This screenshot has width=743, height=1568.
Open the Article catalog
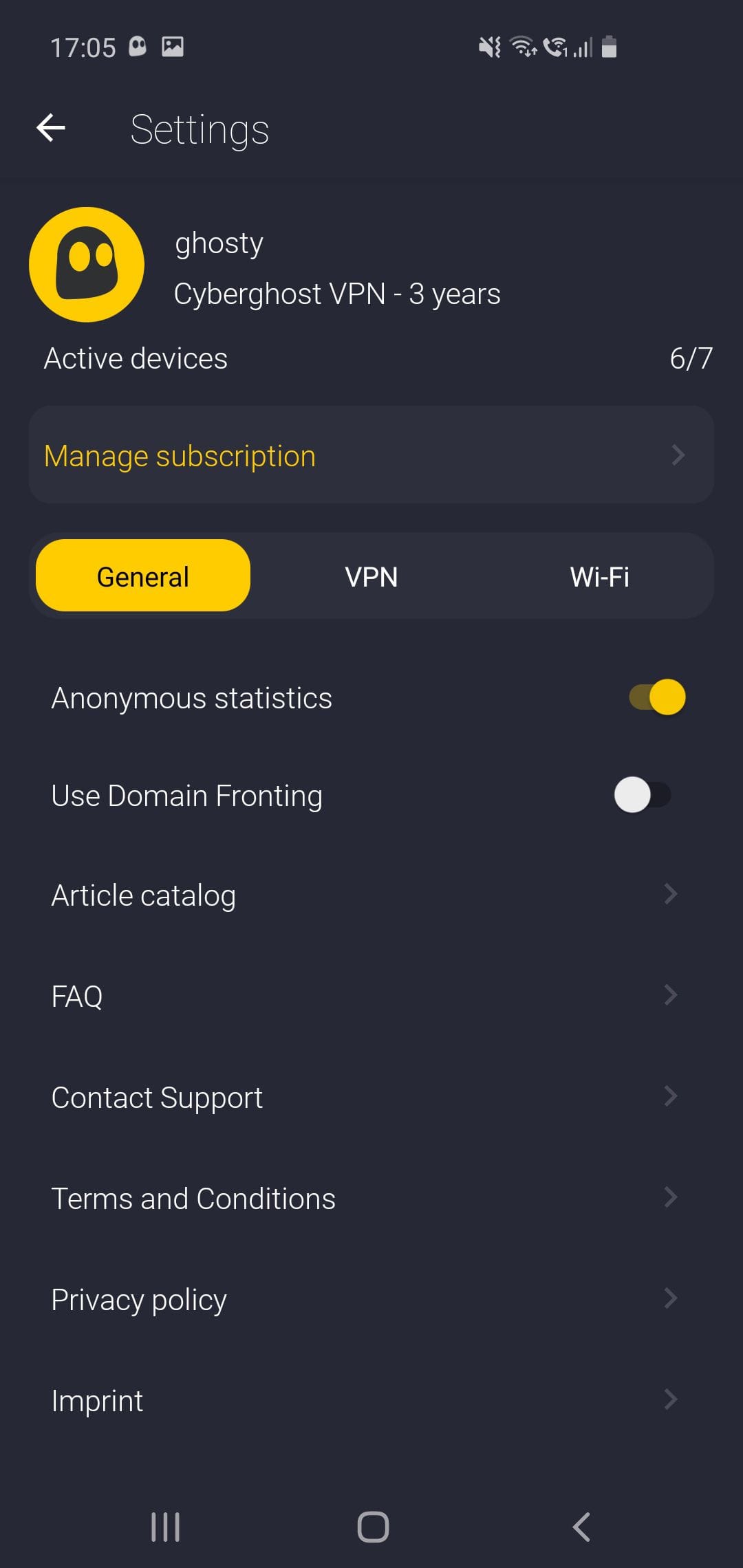(x=365, y=895)
